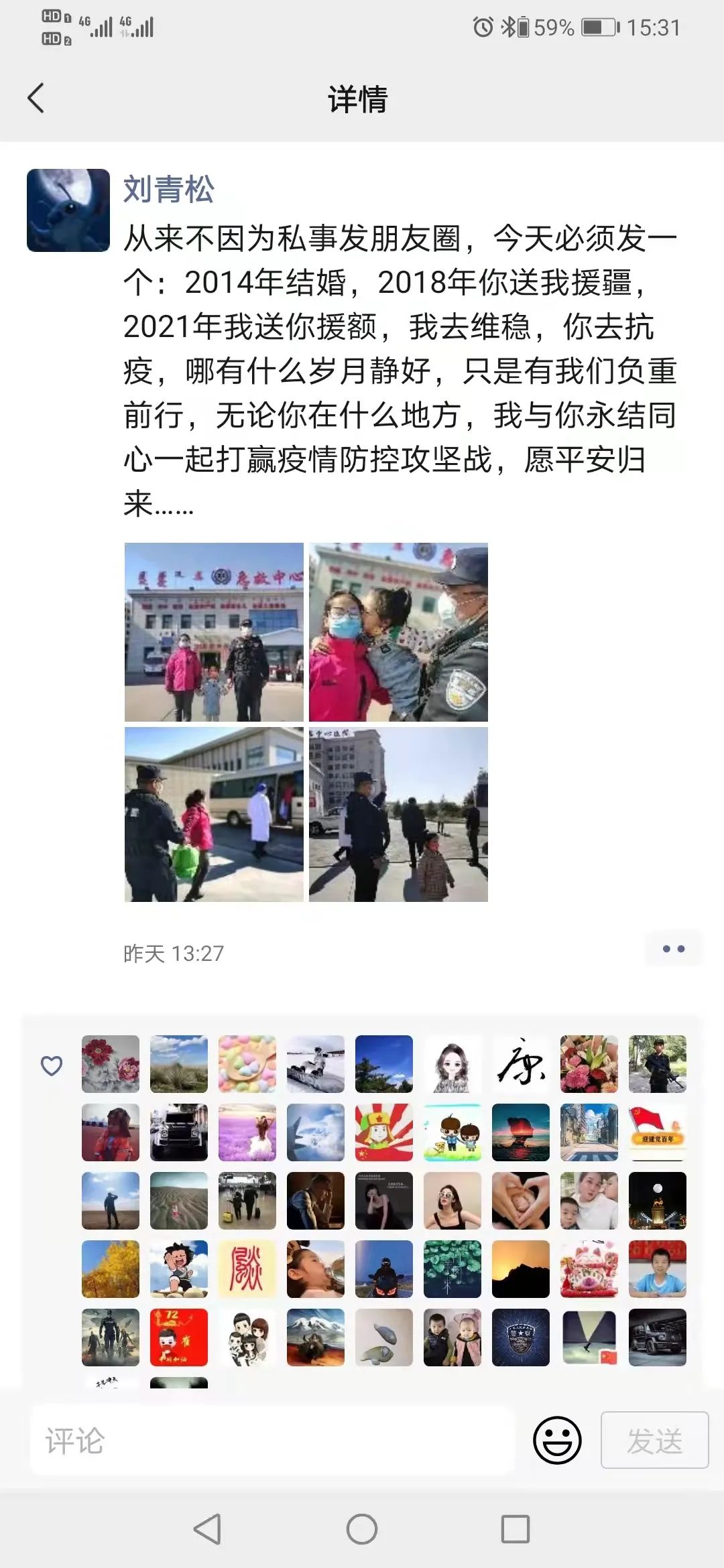
Task: Tap 刘青松's avatar picture
Action: pos(68,210)
